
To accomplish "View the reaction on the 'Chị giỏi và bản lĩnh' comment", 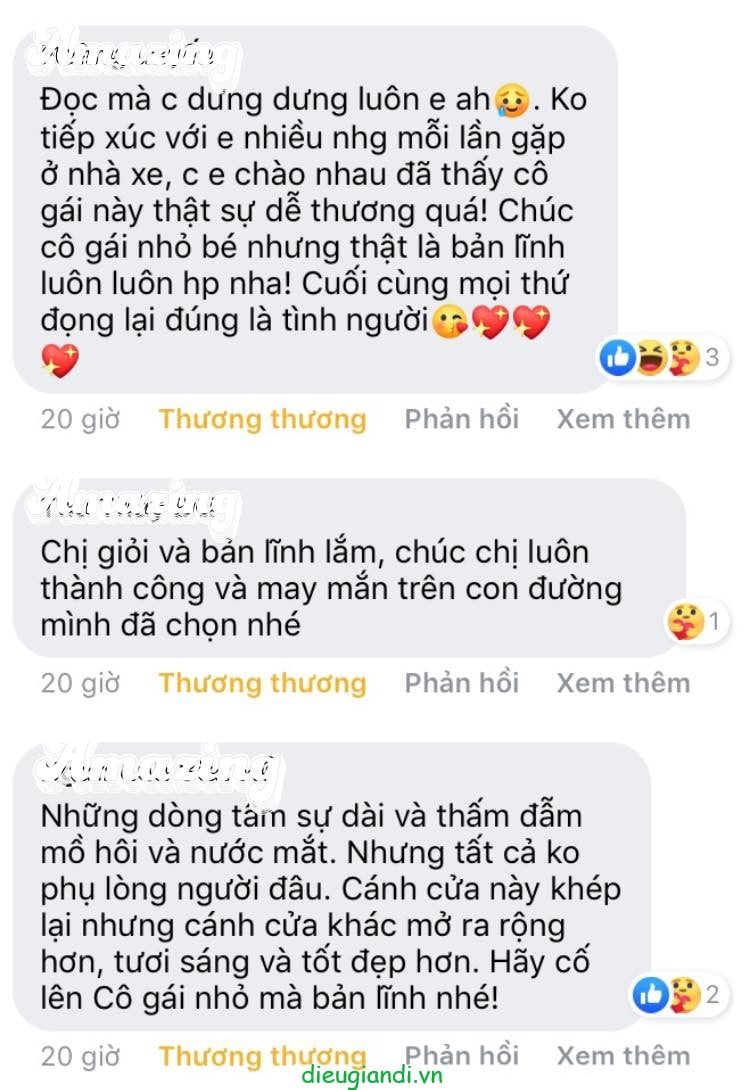I will (693, 622).
